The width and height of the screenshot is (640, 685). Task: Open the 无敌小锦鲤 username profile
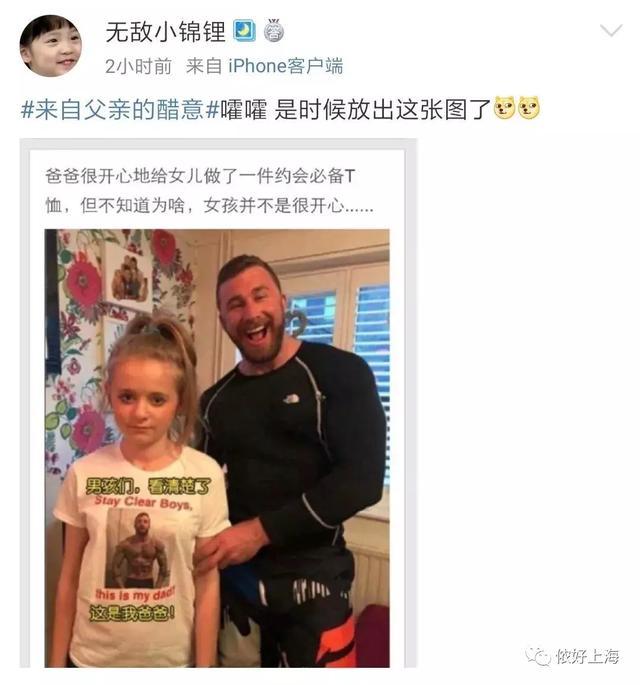pyautogui.click(x=165, y=31)
